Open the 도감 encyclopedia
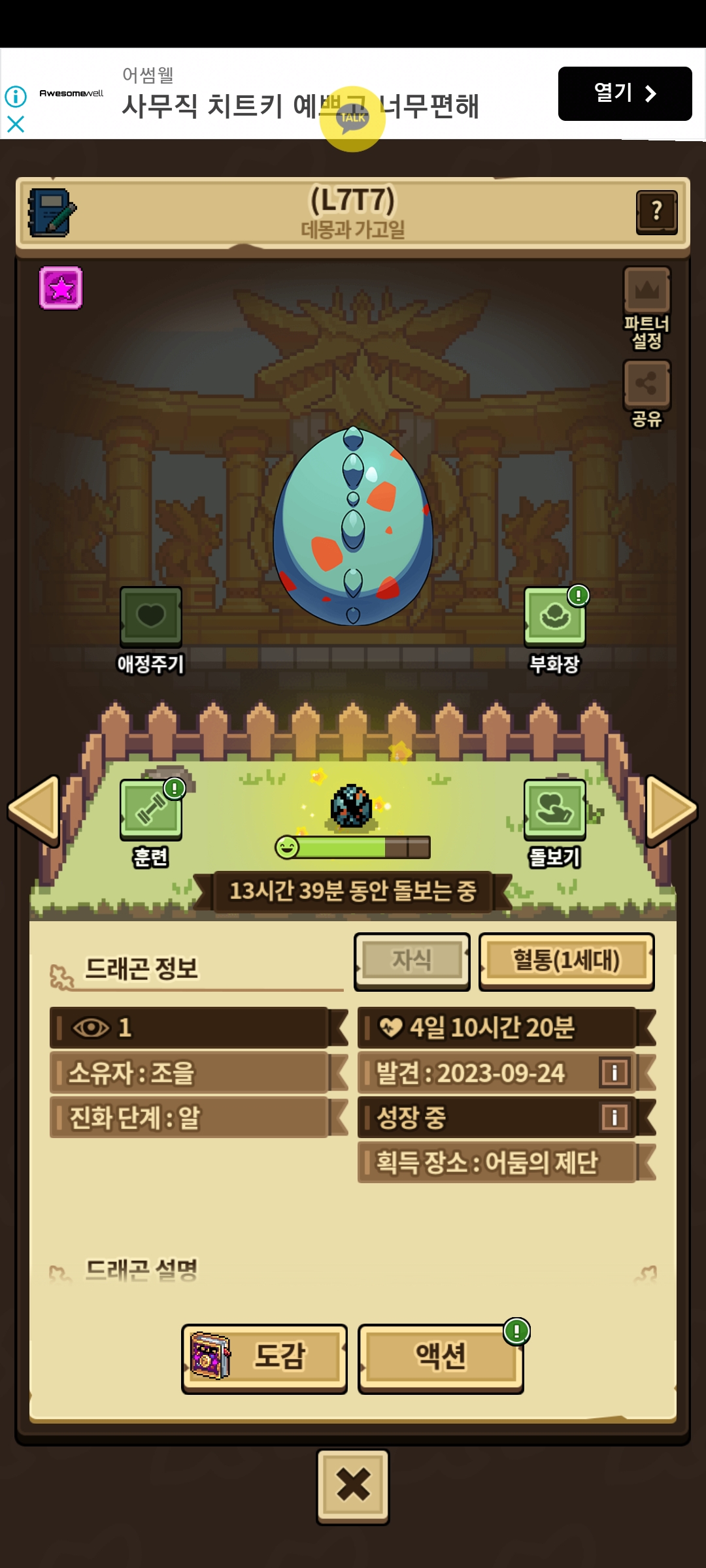This screenshot has width=706, height=1568. [x=264, y=1358]
